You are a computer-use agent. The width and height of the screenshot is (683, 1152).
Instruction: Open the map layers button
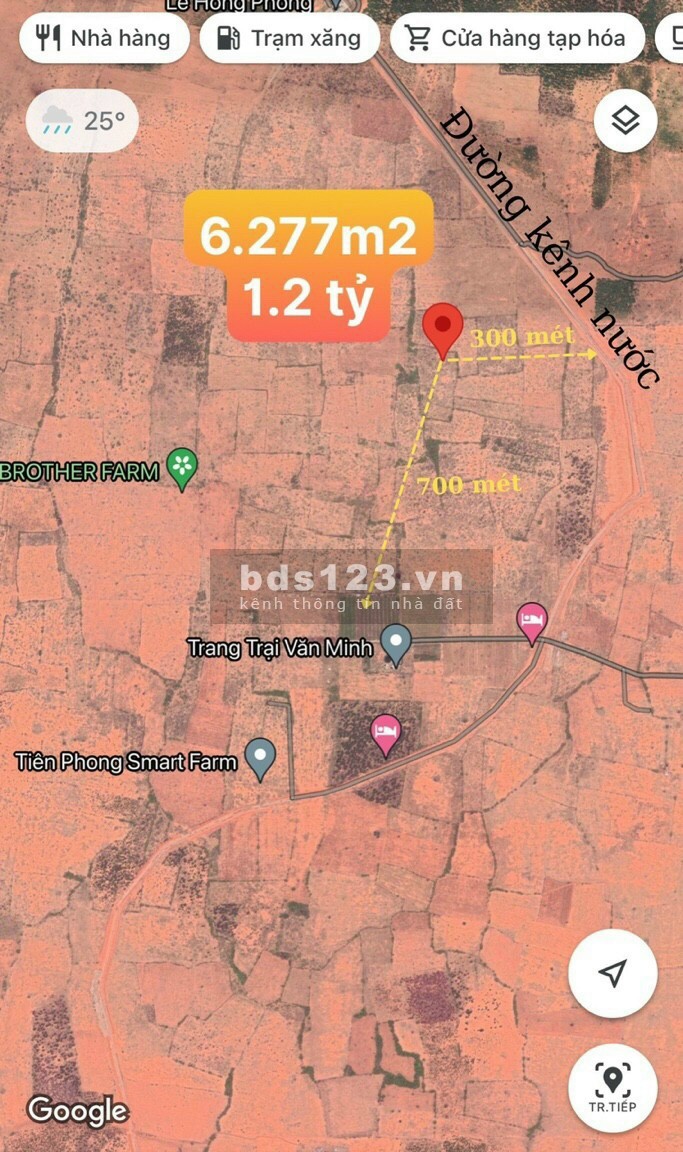[625, 122]
